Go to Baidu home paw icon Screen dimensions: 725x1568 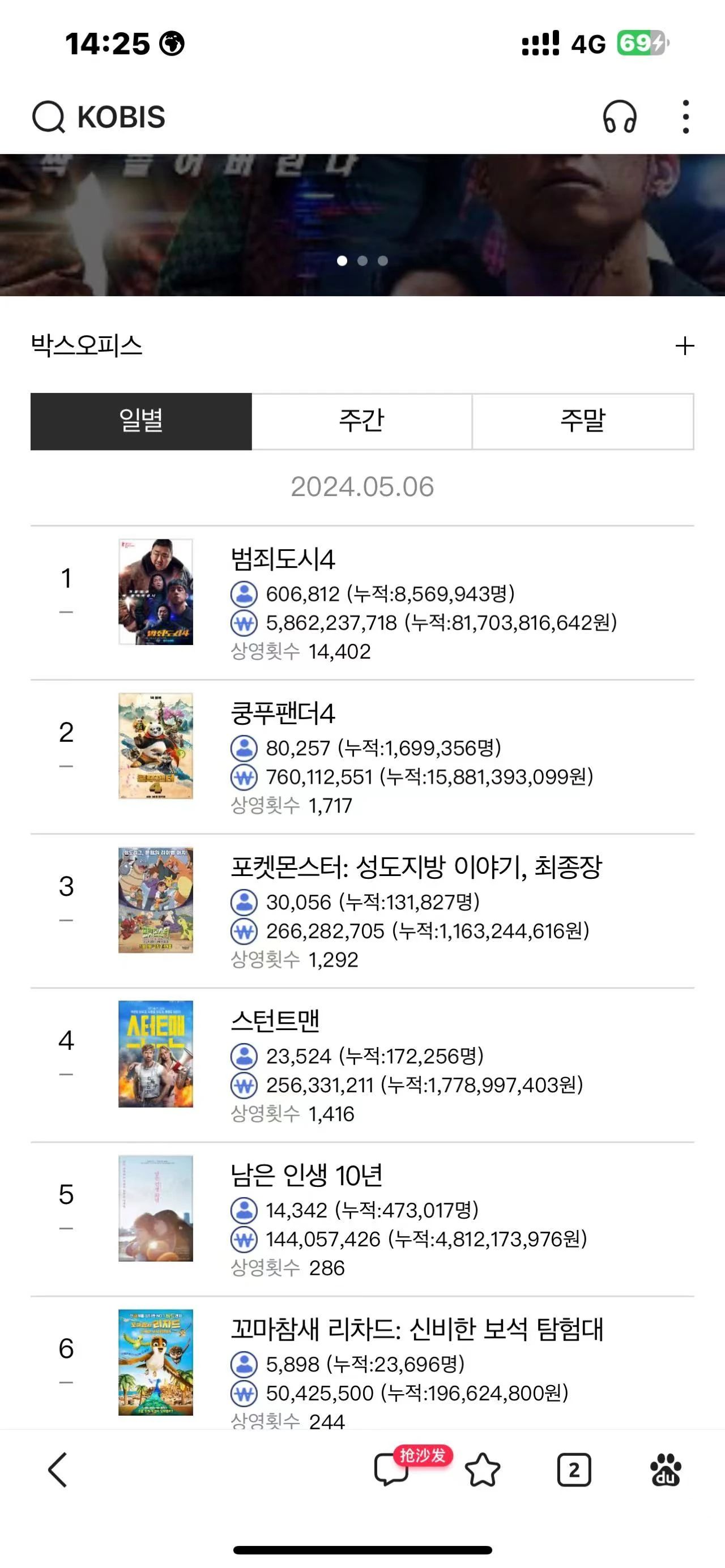click(666, 1471)
